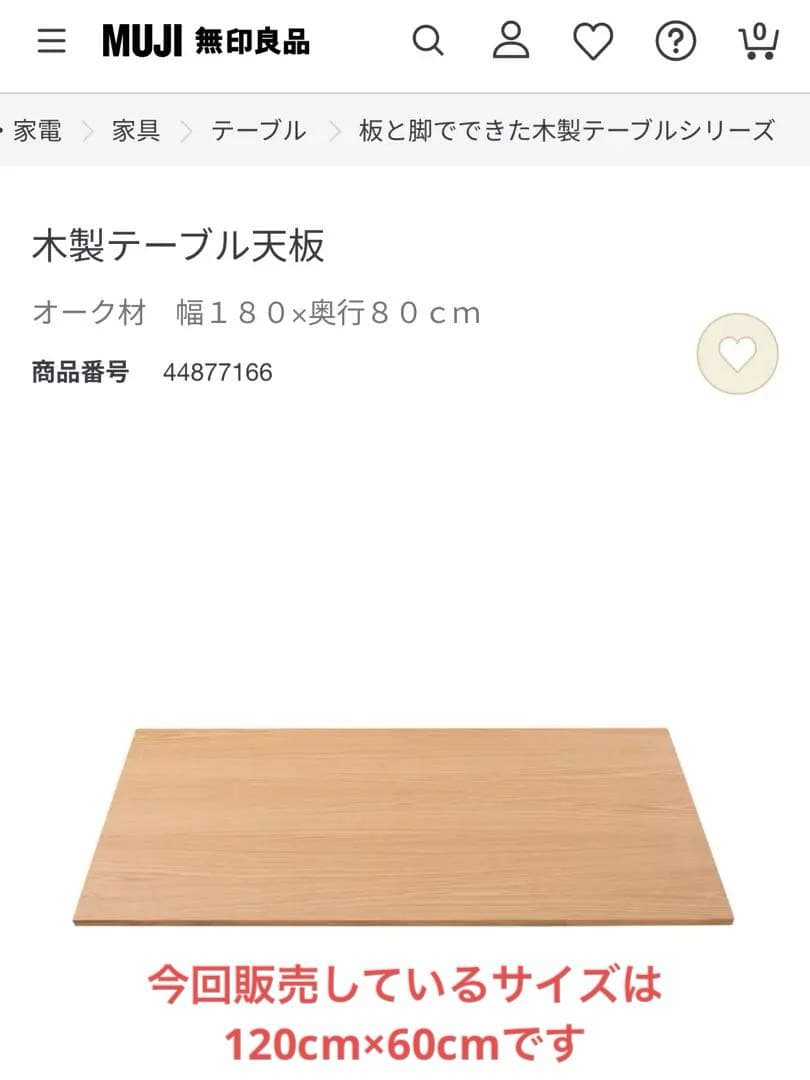Open the account profile icon

click(510, 41)
